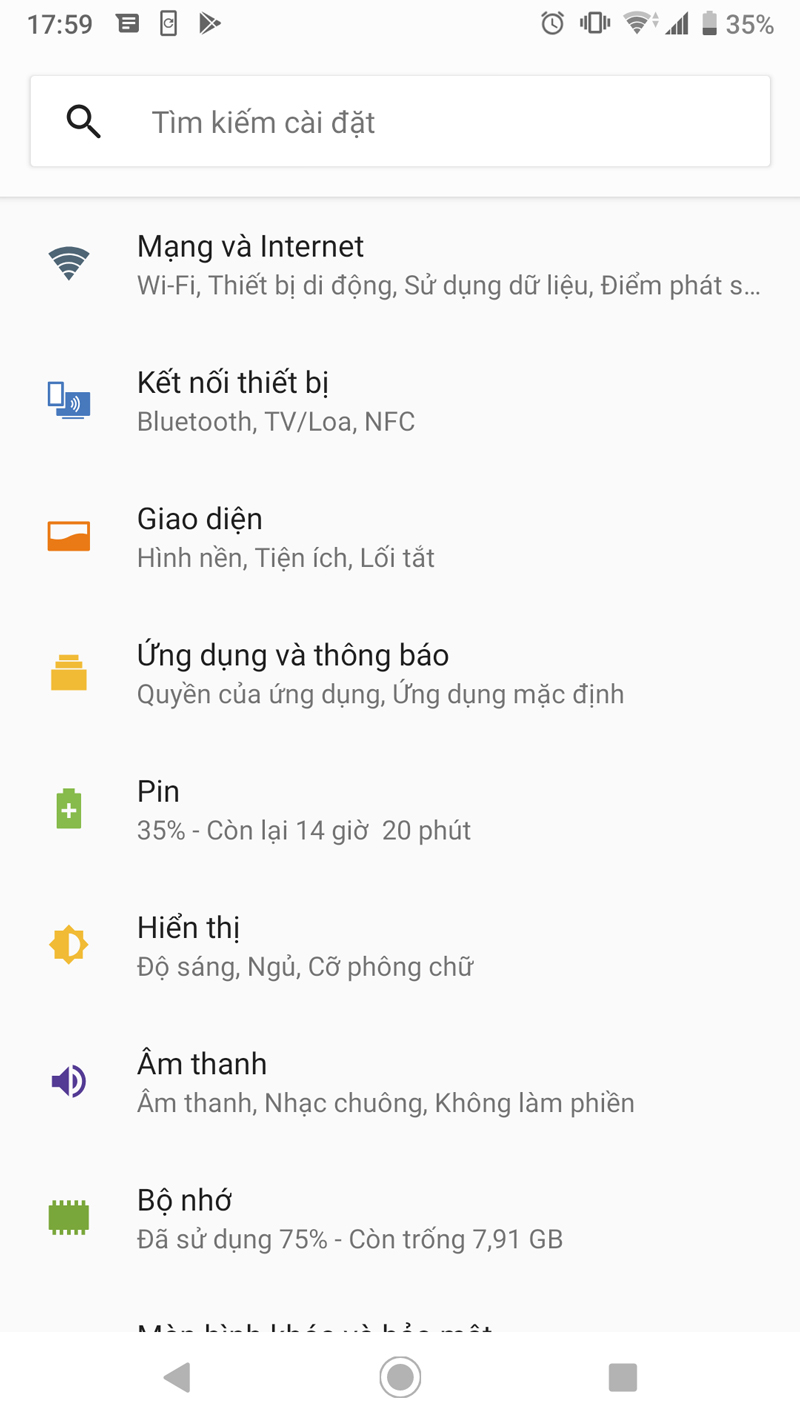This screenshot has width=800, height=1422.
Task: Open recent apps from navigation bar
Action: (622, 1378)
